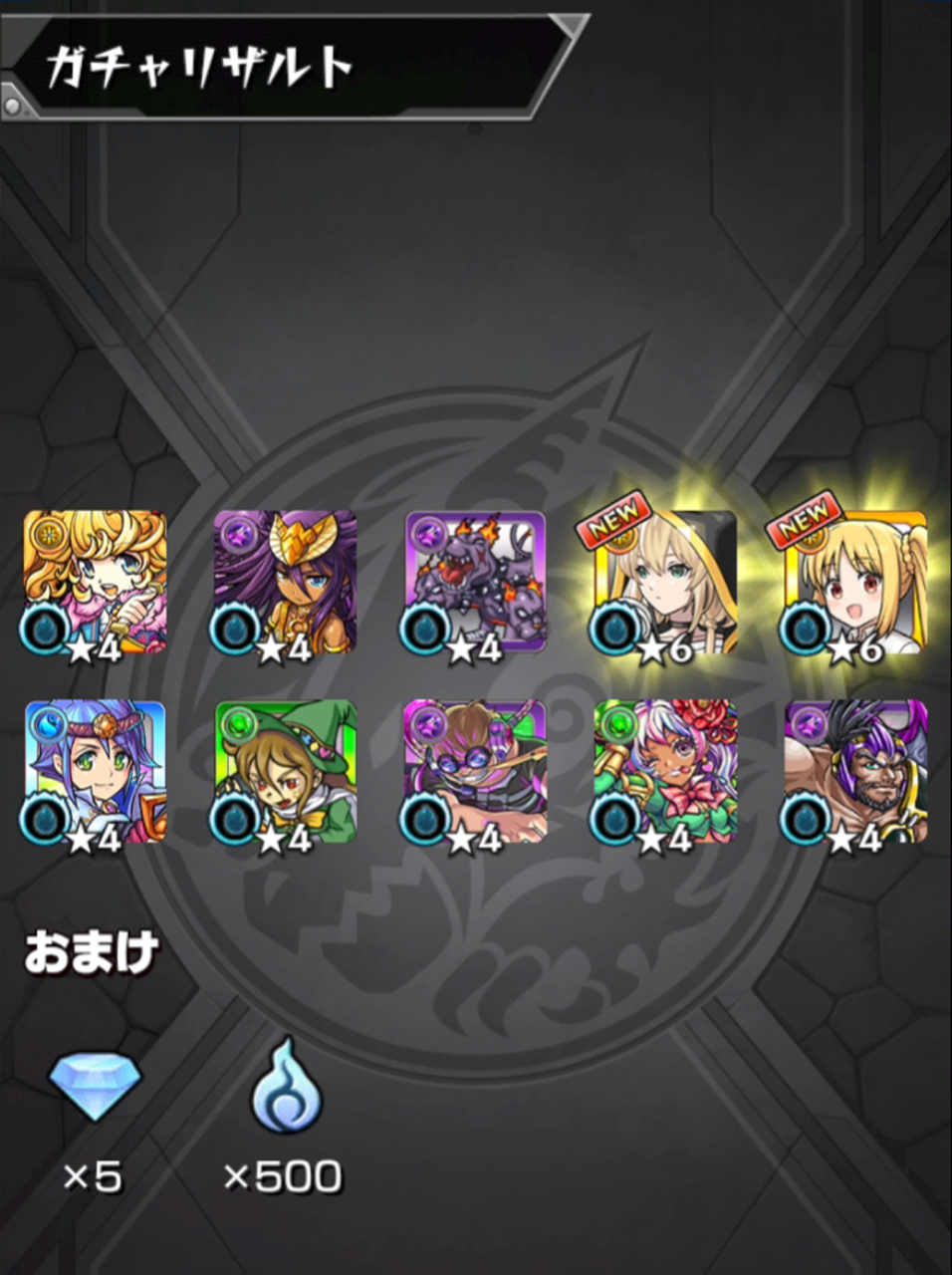Select the white-haired girl with red rose
Image resolution: width=952 pixels, height=1275 pixels.
[665, 771]
